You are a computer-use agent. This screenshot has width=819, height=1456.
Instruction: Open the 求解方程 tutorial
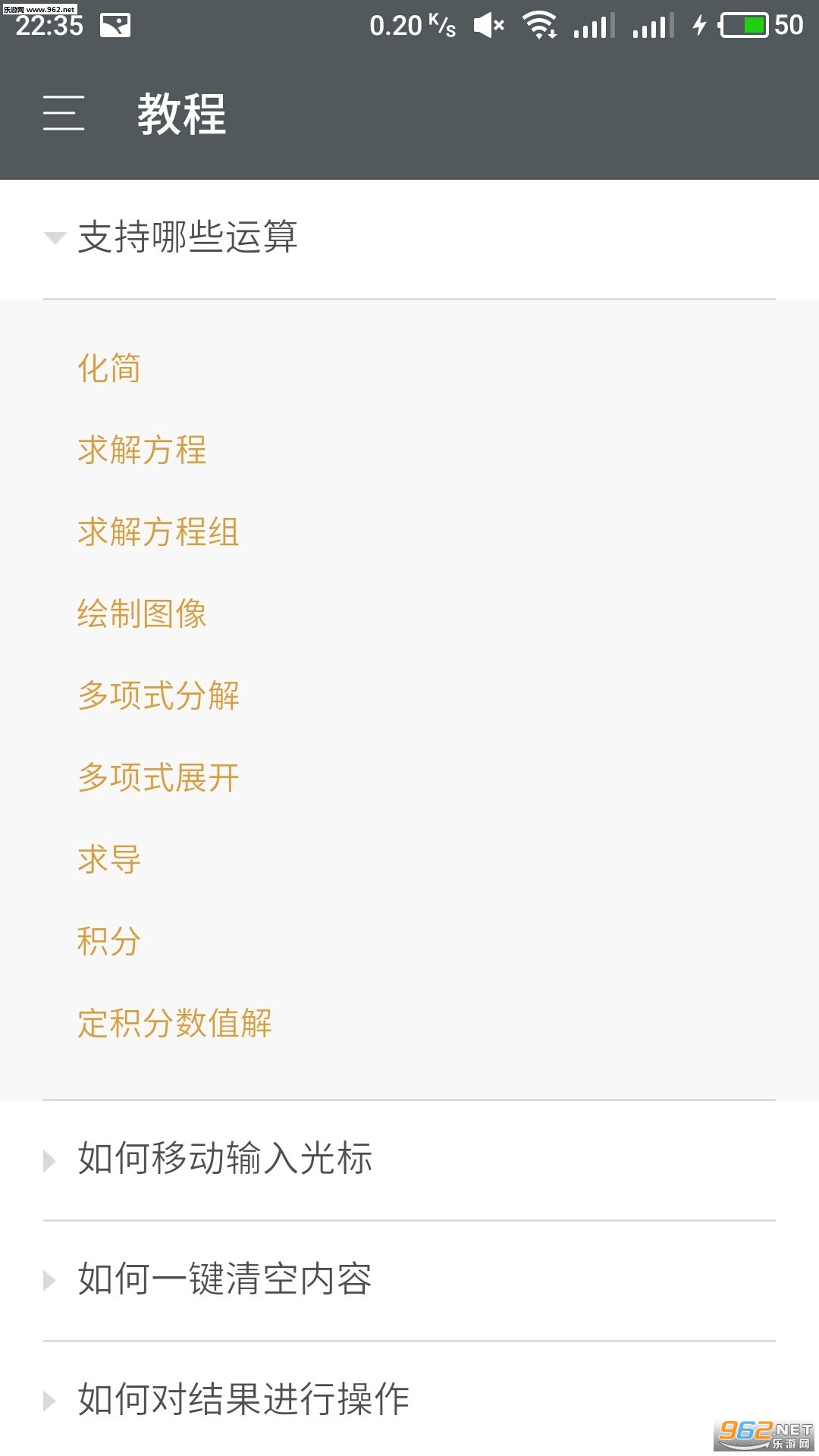pyautogui.click(x=142, y=450)
